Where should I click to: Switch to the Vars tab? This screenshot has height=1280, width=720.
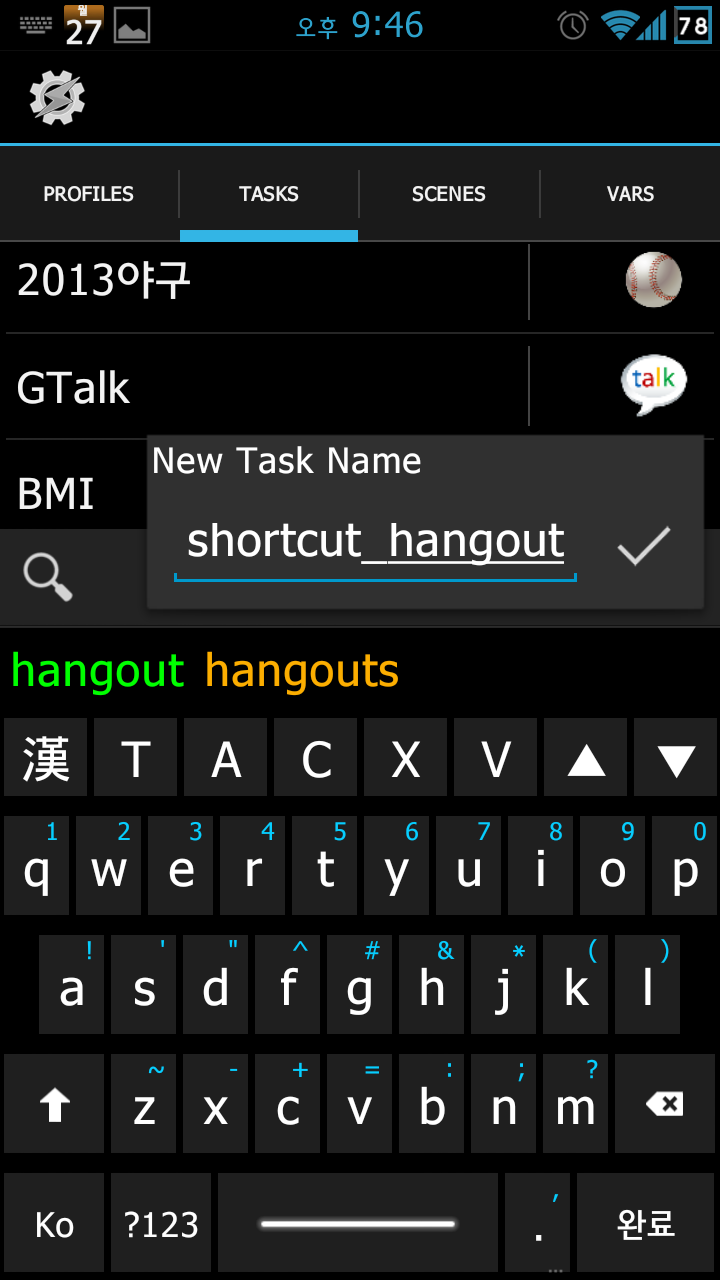(630, 194)
